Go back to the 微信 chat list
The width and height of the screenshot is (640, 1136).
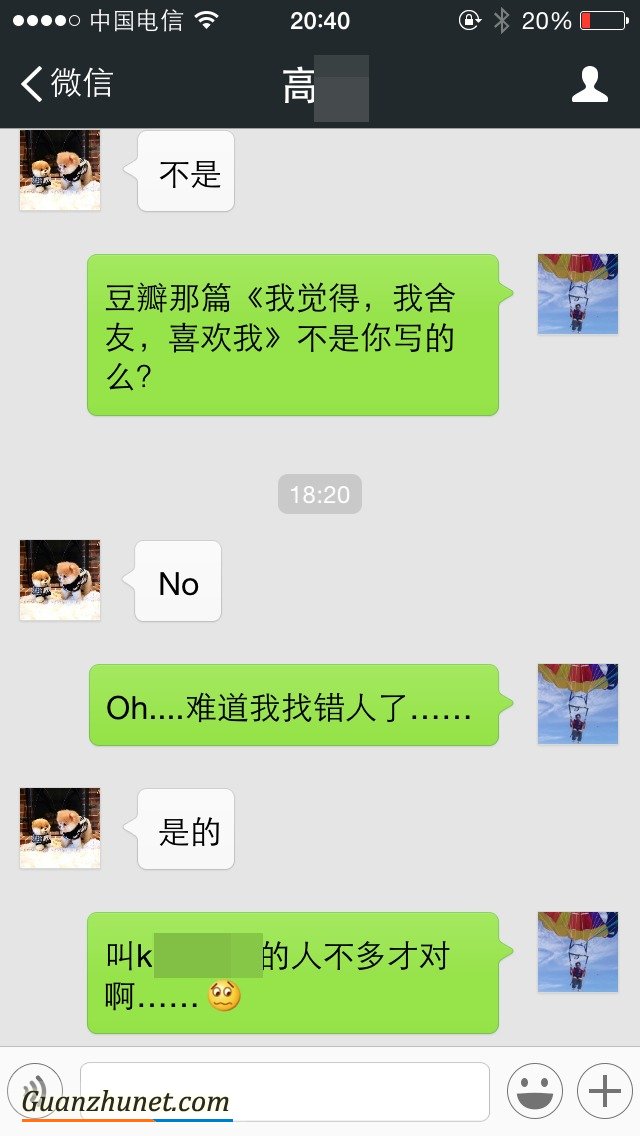tap(66, 84)
